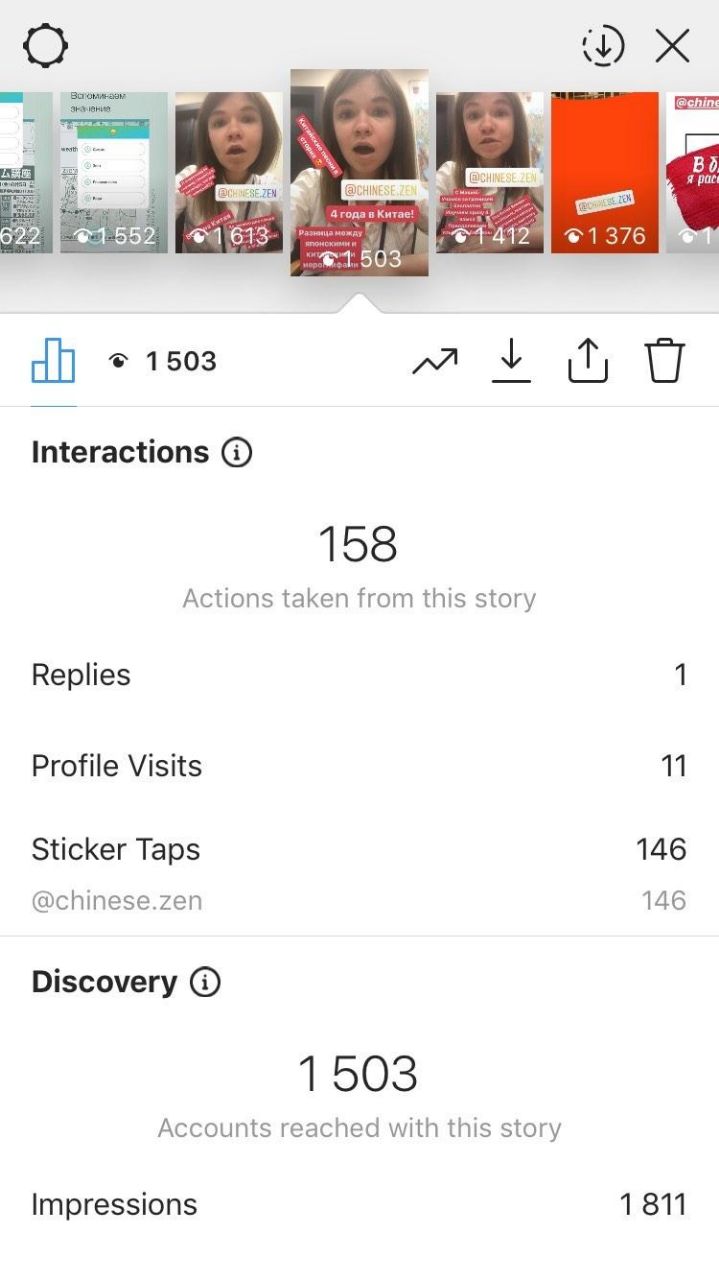The image size is (719, 1280).
Task: Show info about Interactions
Action: point(236,453)
